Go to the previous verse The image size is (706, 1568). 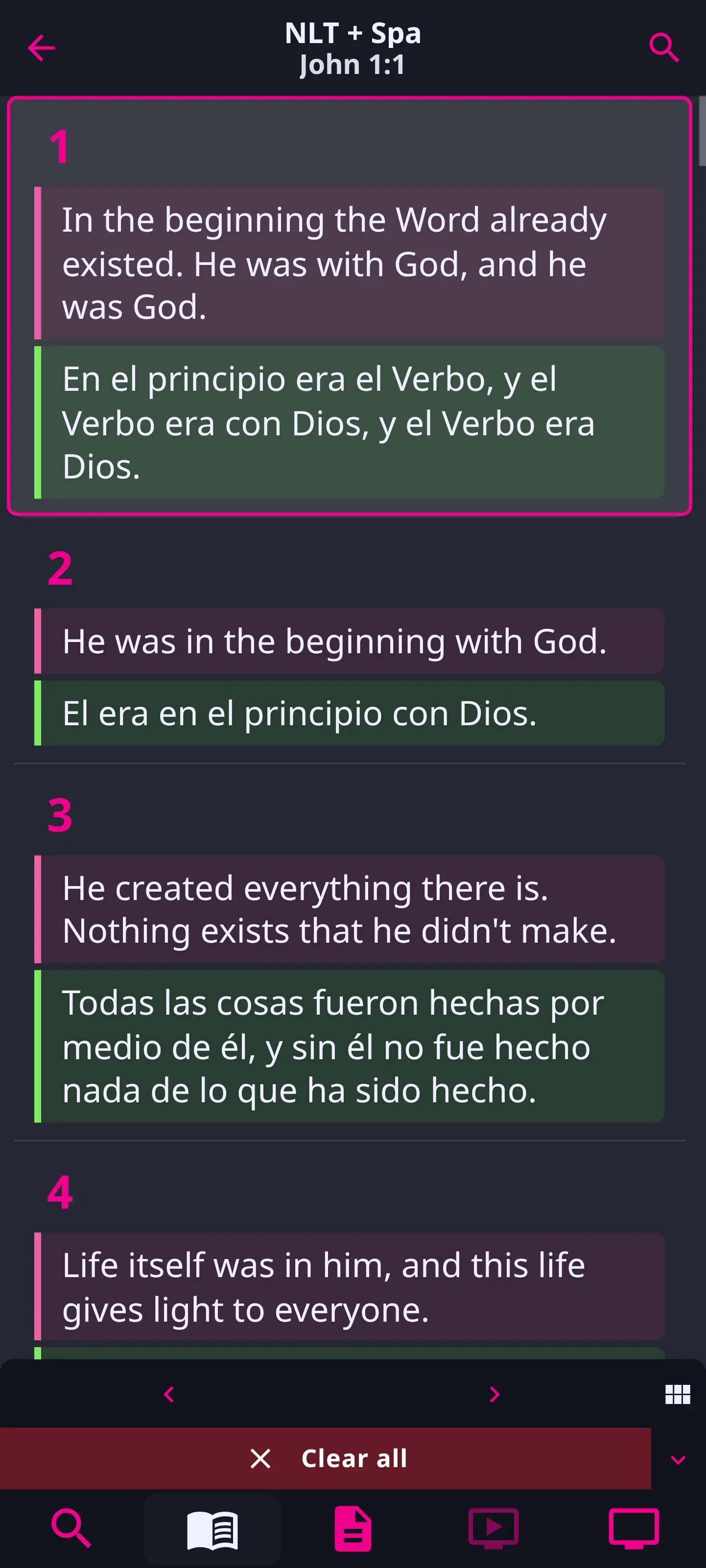(x=169, y=1394)
